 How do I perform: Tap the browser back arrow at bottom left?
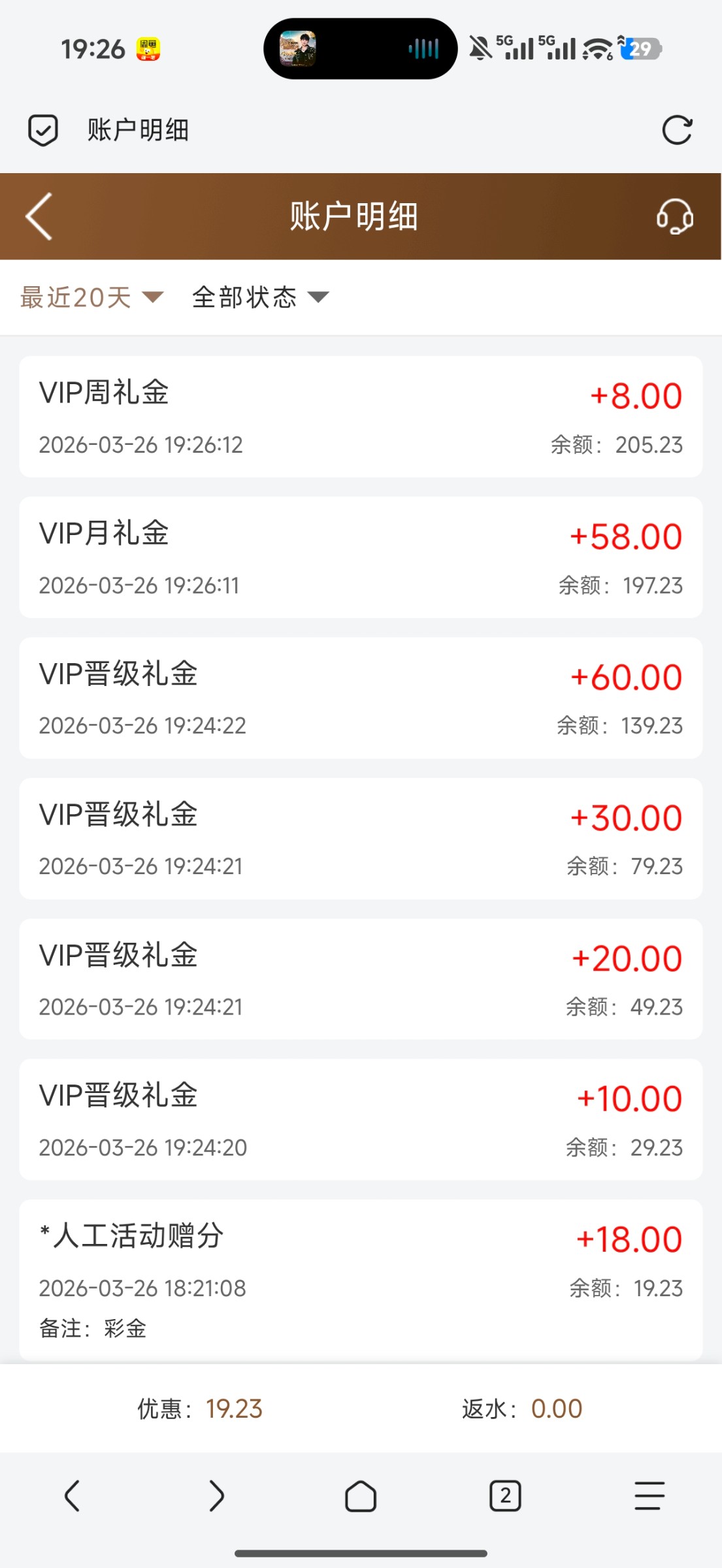(x=73, y=1497)
